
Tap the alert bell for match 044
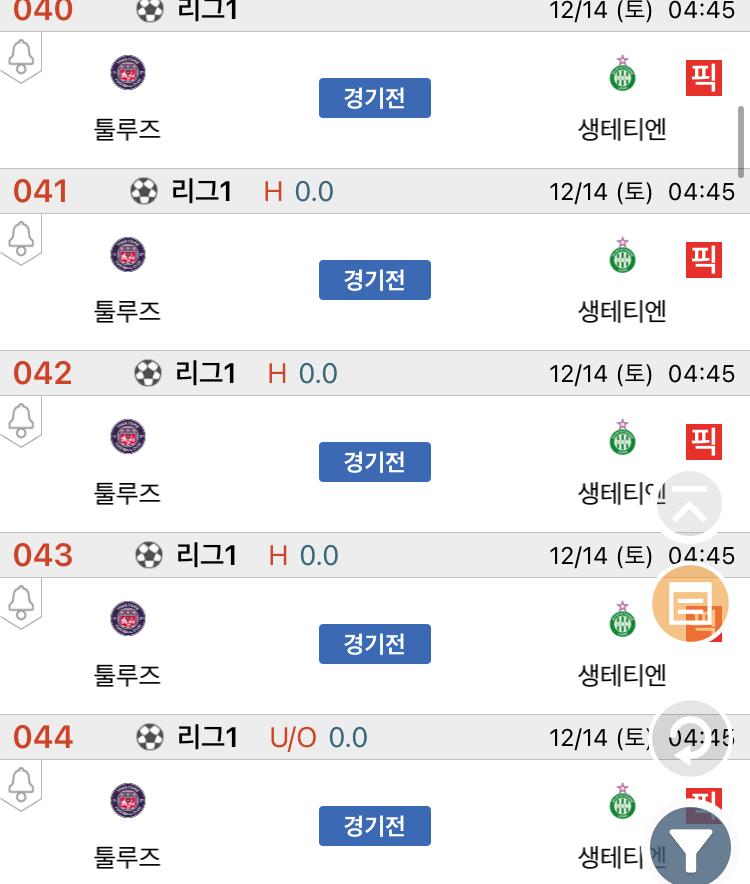[21, 785]
